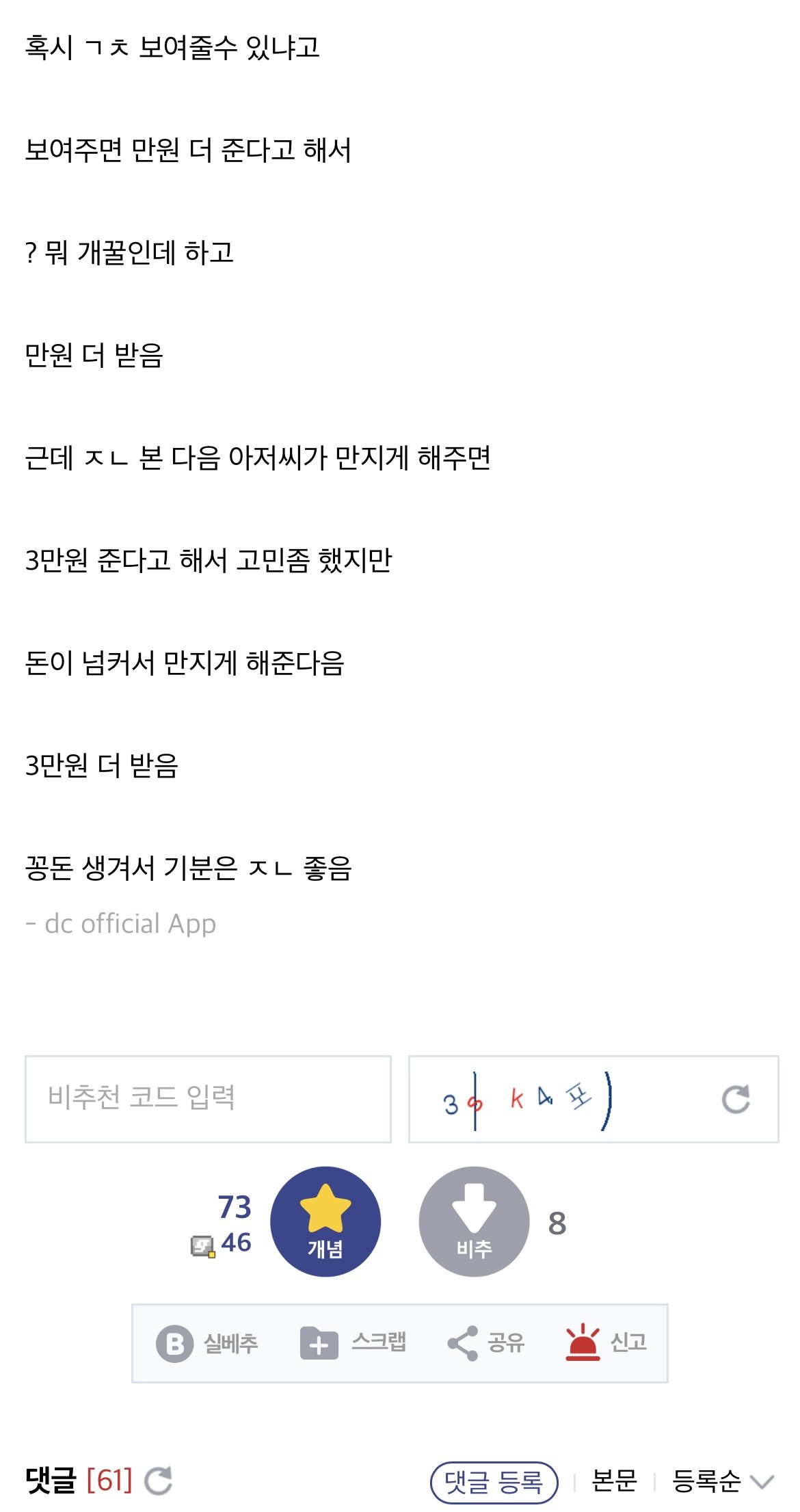Refresh the captcha code image

tap(736, 1100)
